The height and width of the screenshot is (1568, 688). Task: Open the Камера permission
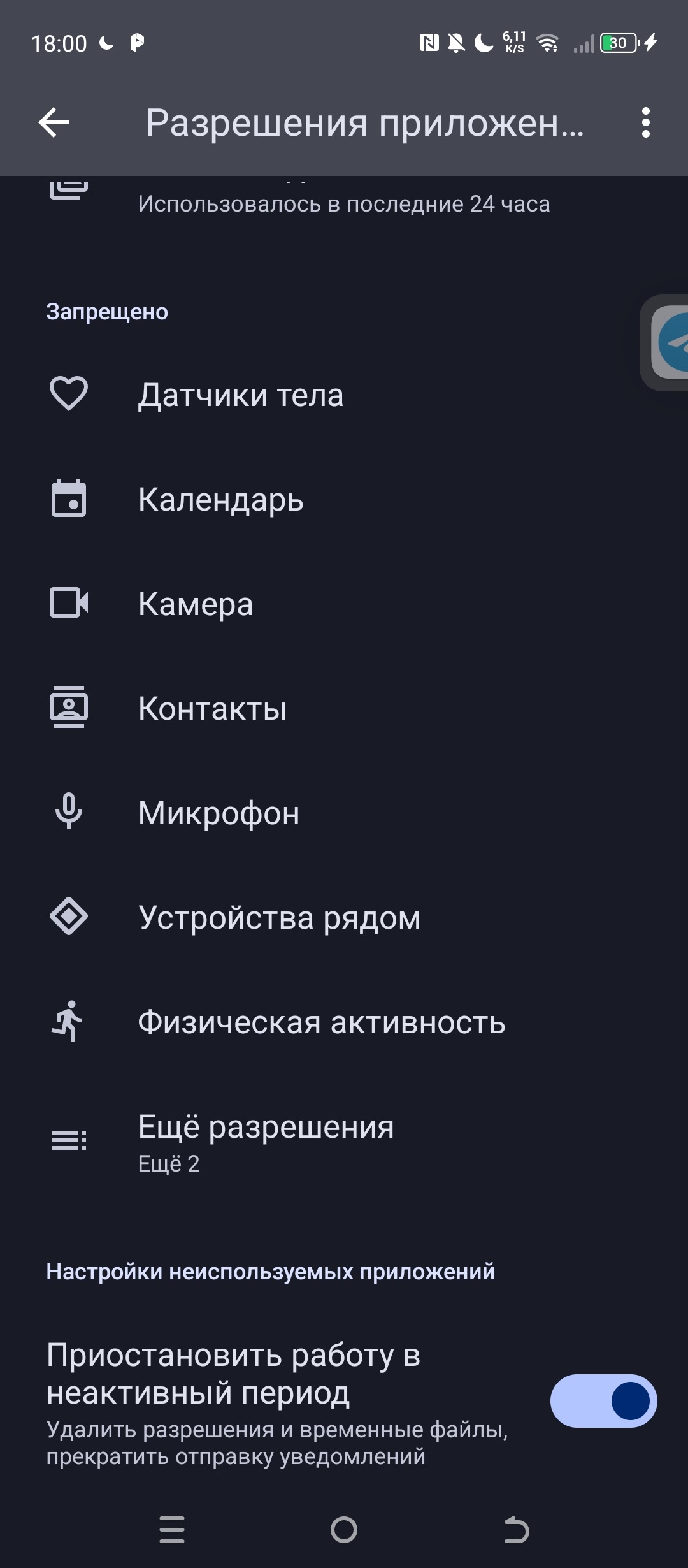click(x=196, y=604)
